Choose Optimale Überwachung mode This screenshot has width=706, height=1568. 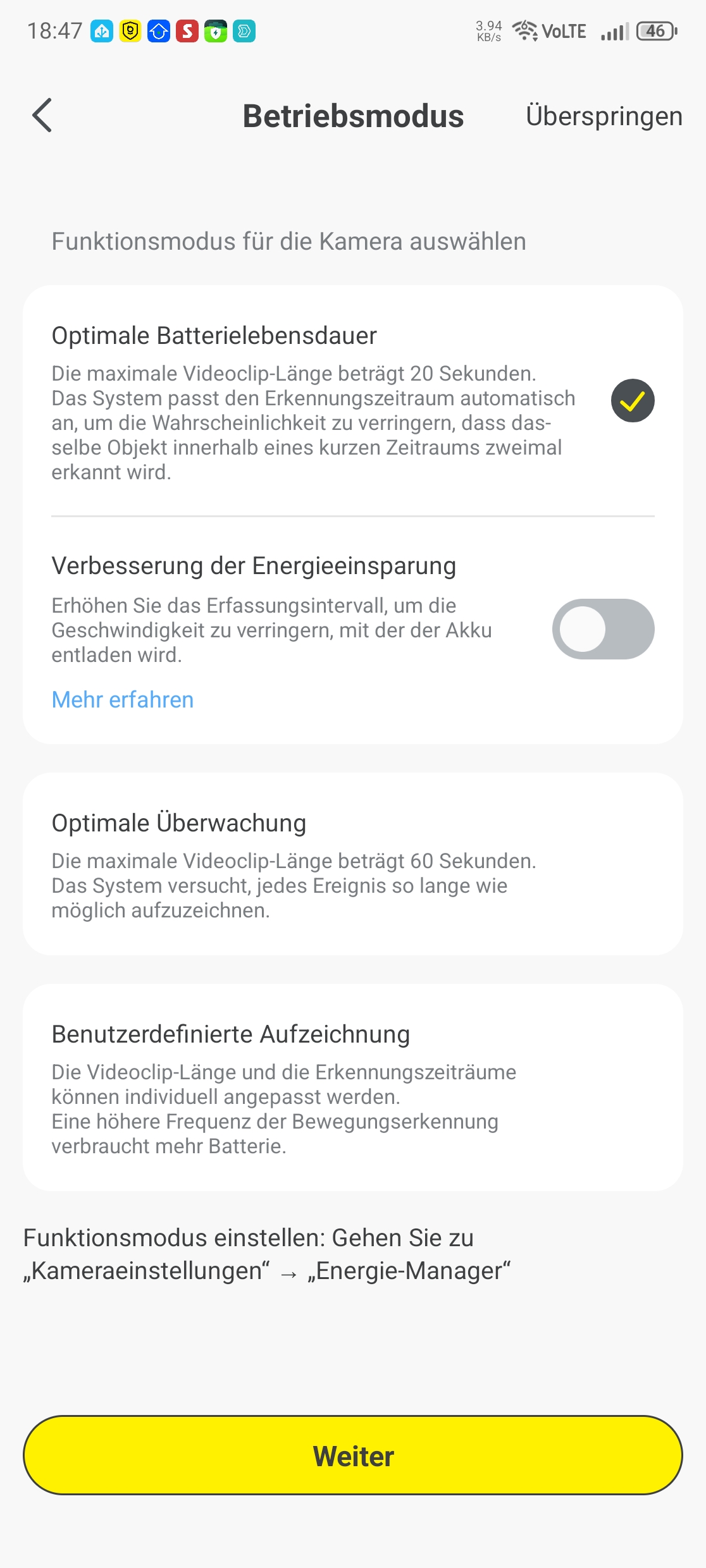click(x=352, y=864)
